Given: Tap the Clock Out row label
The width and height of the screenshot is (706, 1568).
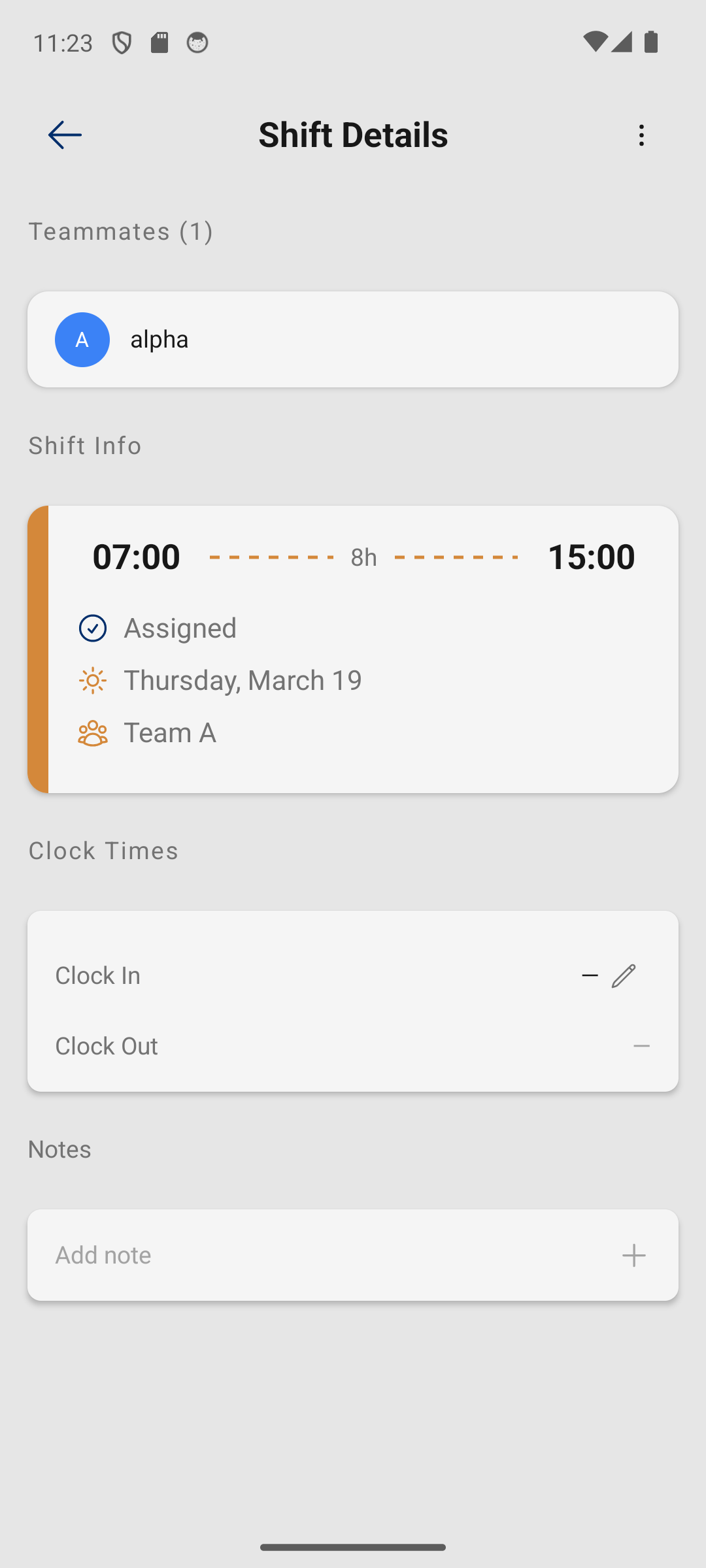Looking at the screenshot, I should click(x=107, y=1046).
